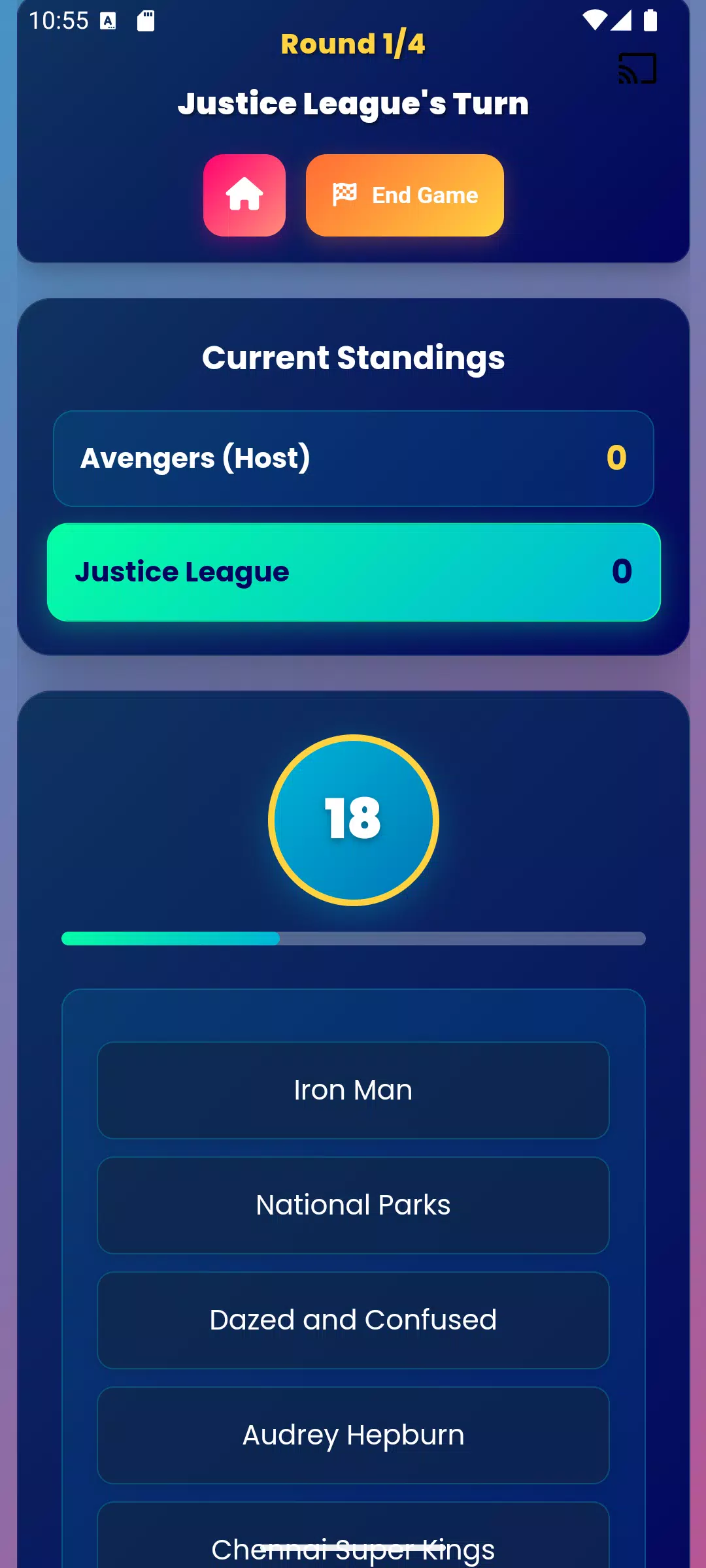The width and height of the screenshot is (706, 1568).
Task: Expand the Current Standings card
Action: click(353, 358)
